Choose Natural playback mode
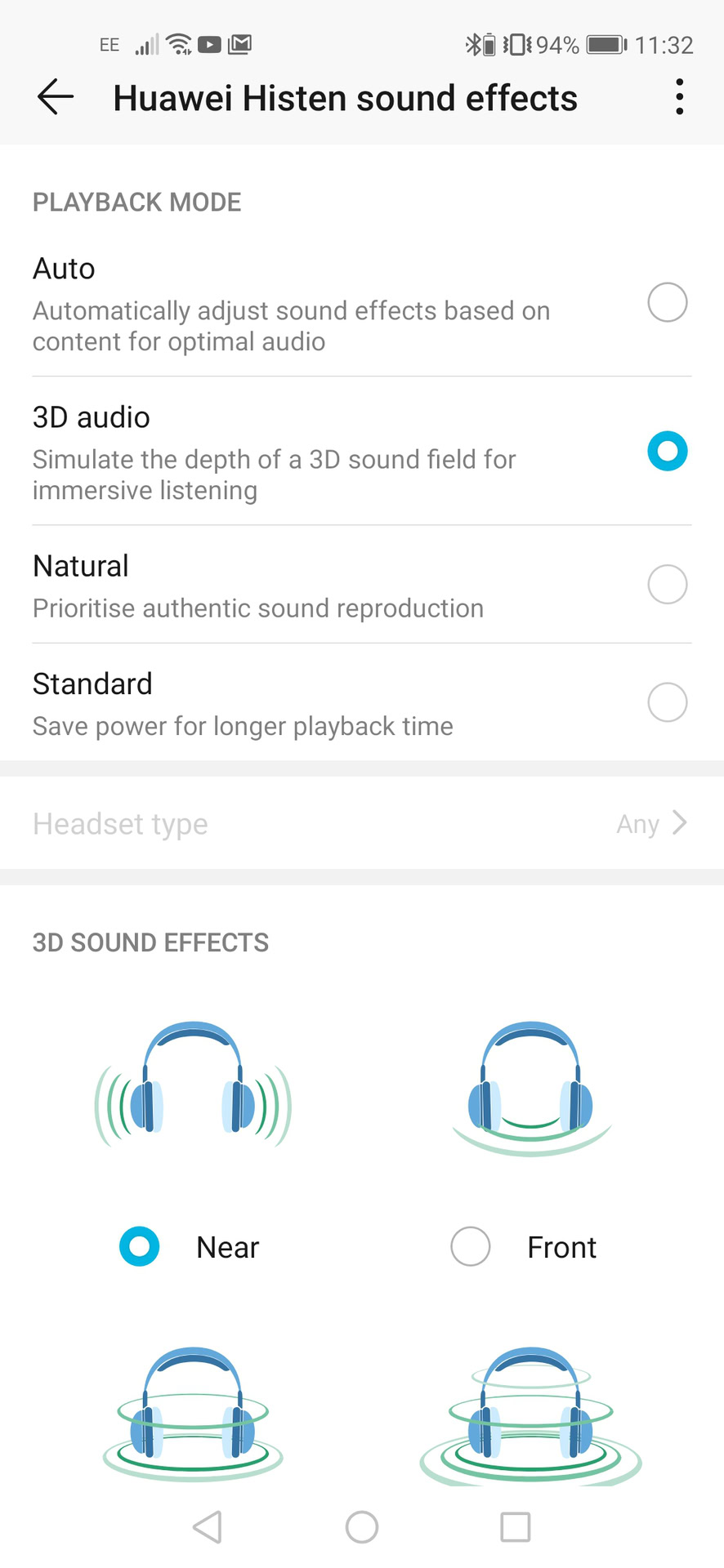Screen dimensions: 724x1568 click(667, 585)
